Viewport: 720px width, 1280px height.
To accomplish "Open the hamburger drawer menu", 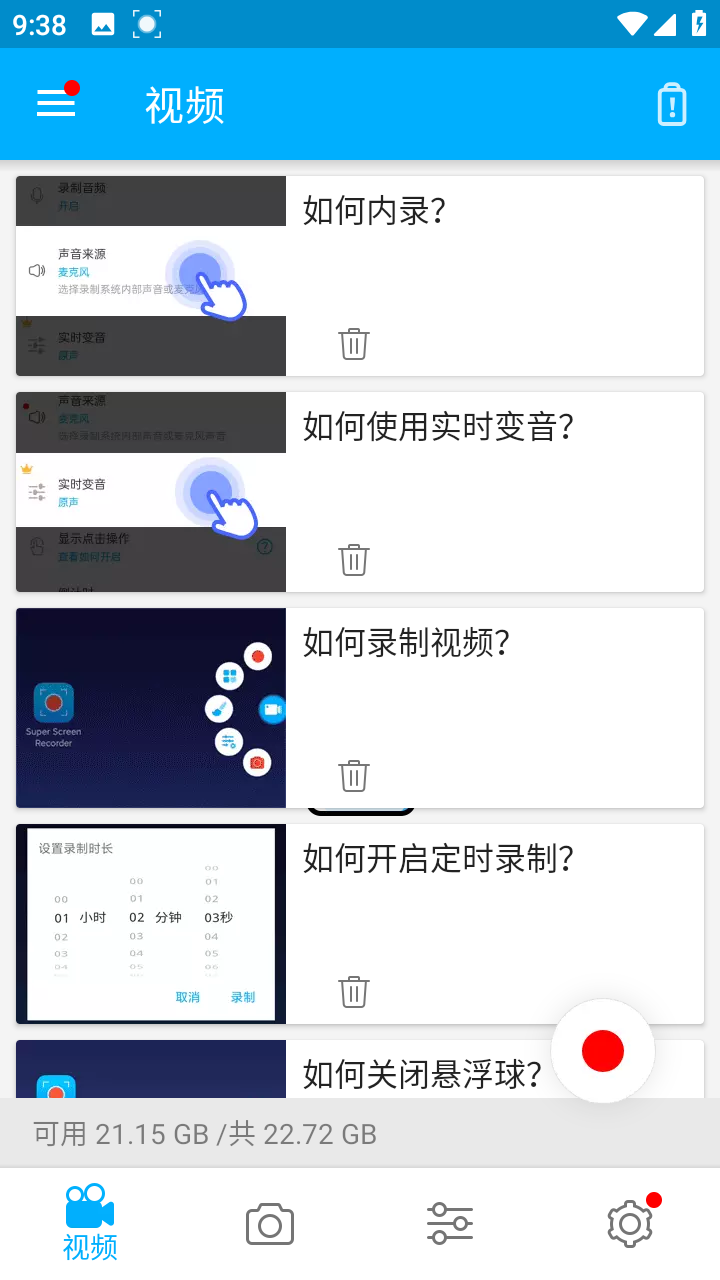I will (56, 103).
